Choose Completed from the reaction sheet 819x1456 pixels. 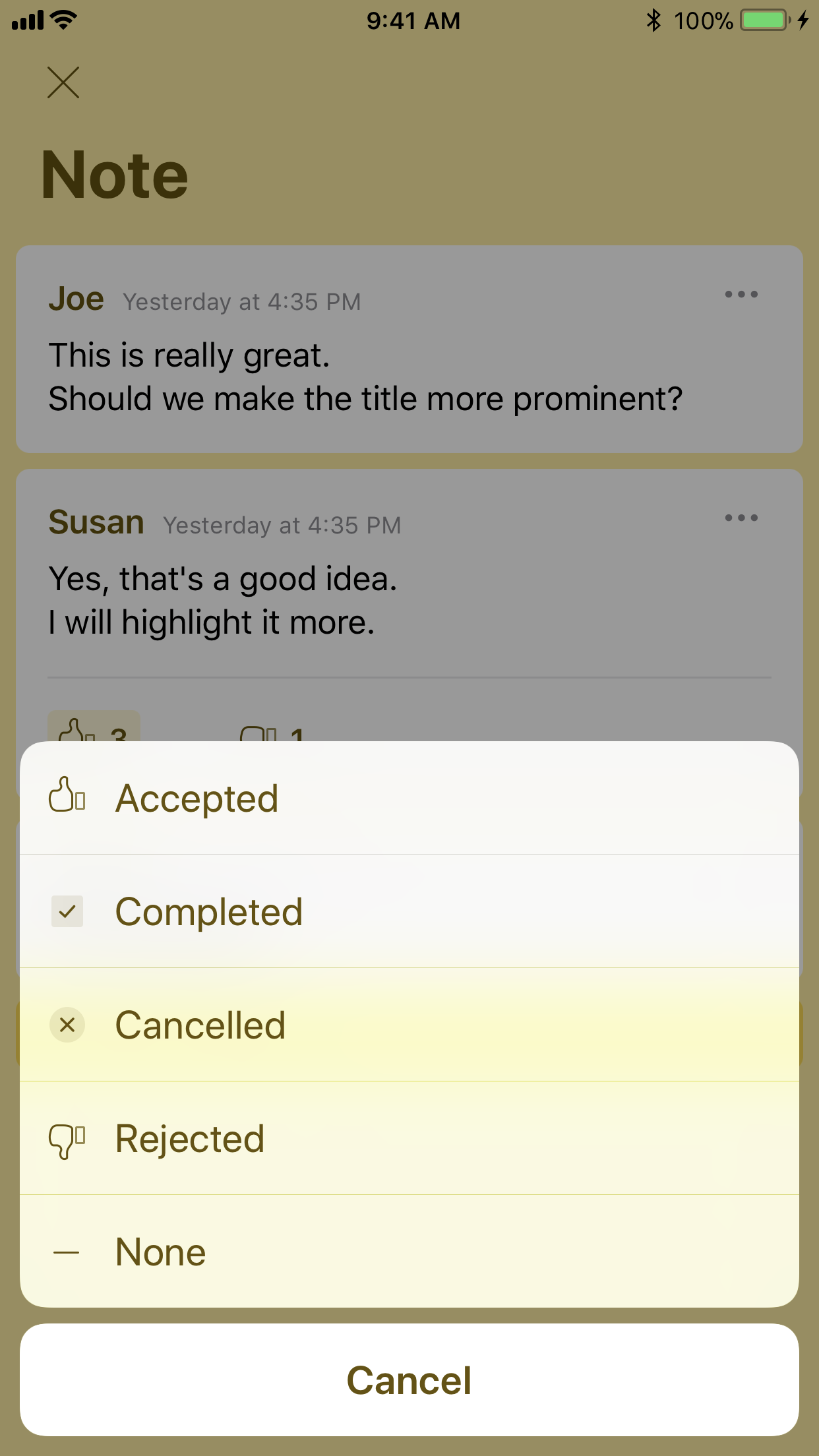(x=208, y=911)
